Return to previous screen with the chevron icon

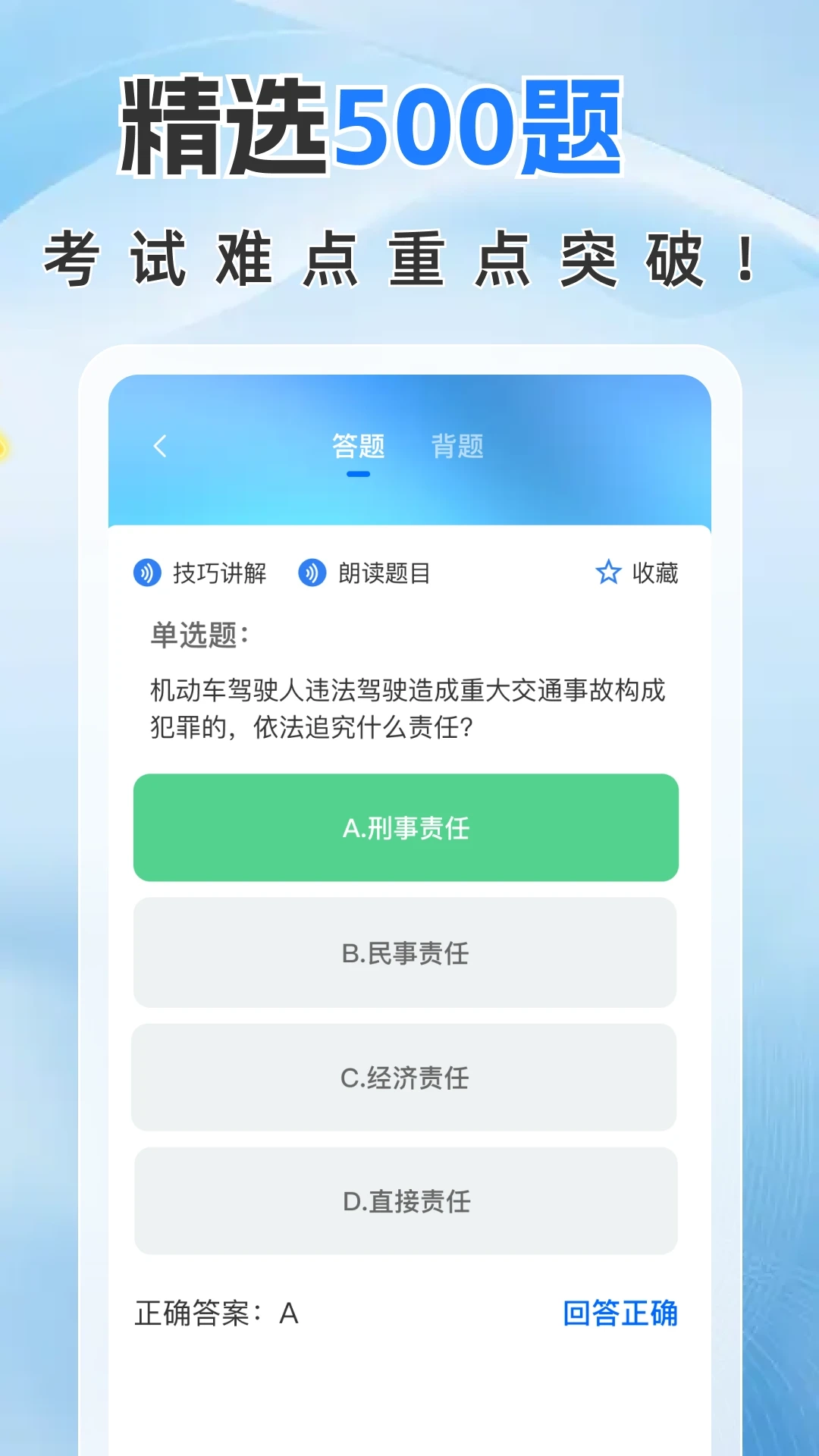(159, 447)
